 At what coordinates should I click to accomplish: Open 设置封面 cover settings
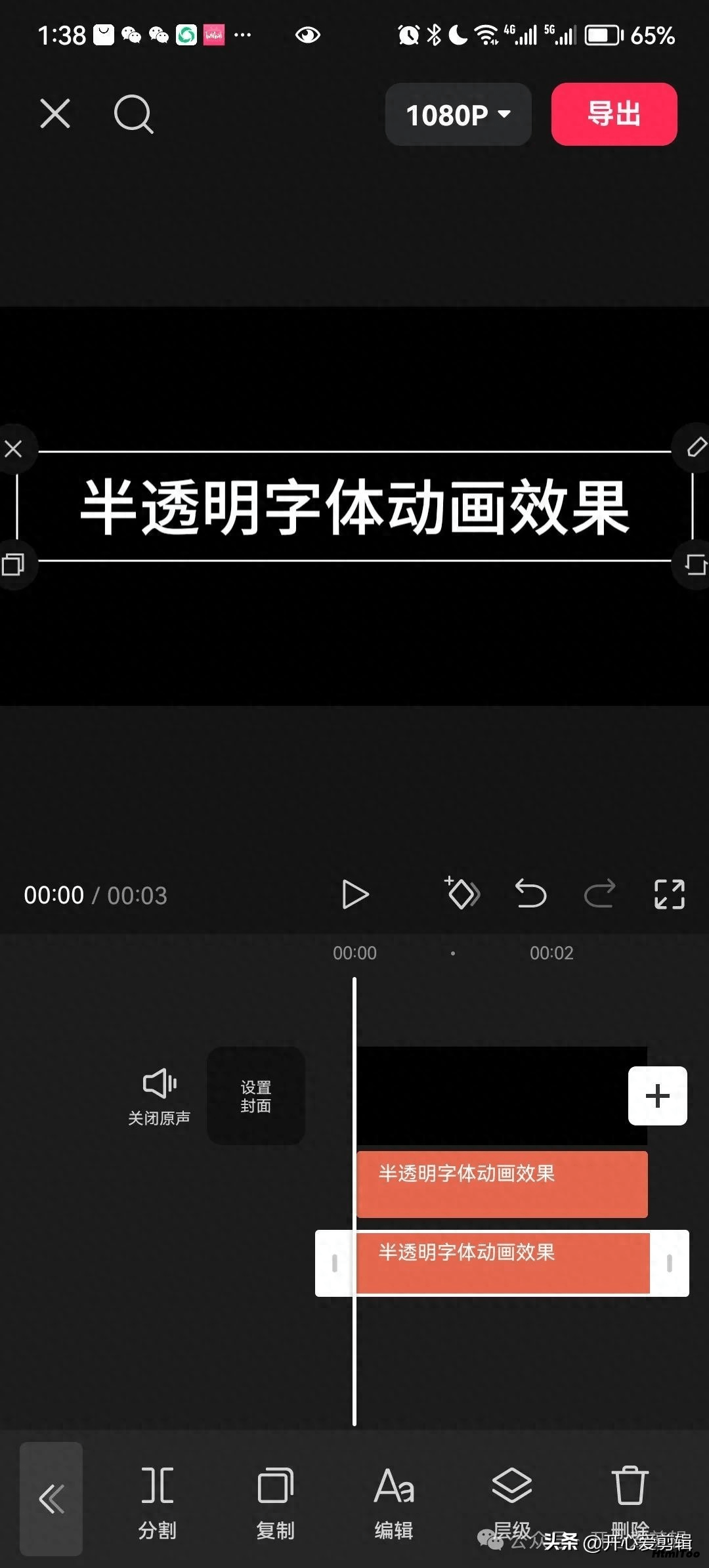tap(256, 1096)
